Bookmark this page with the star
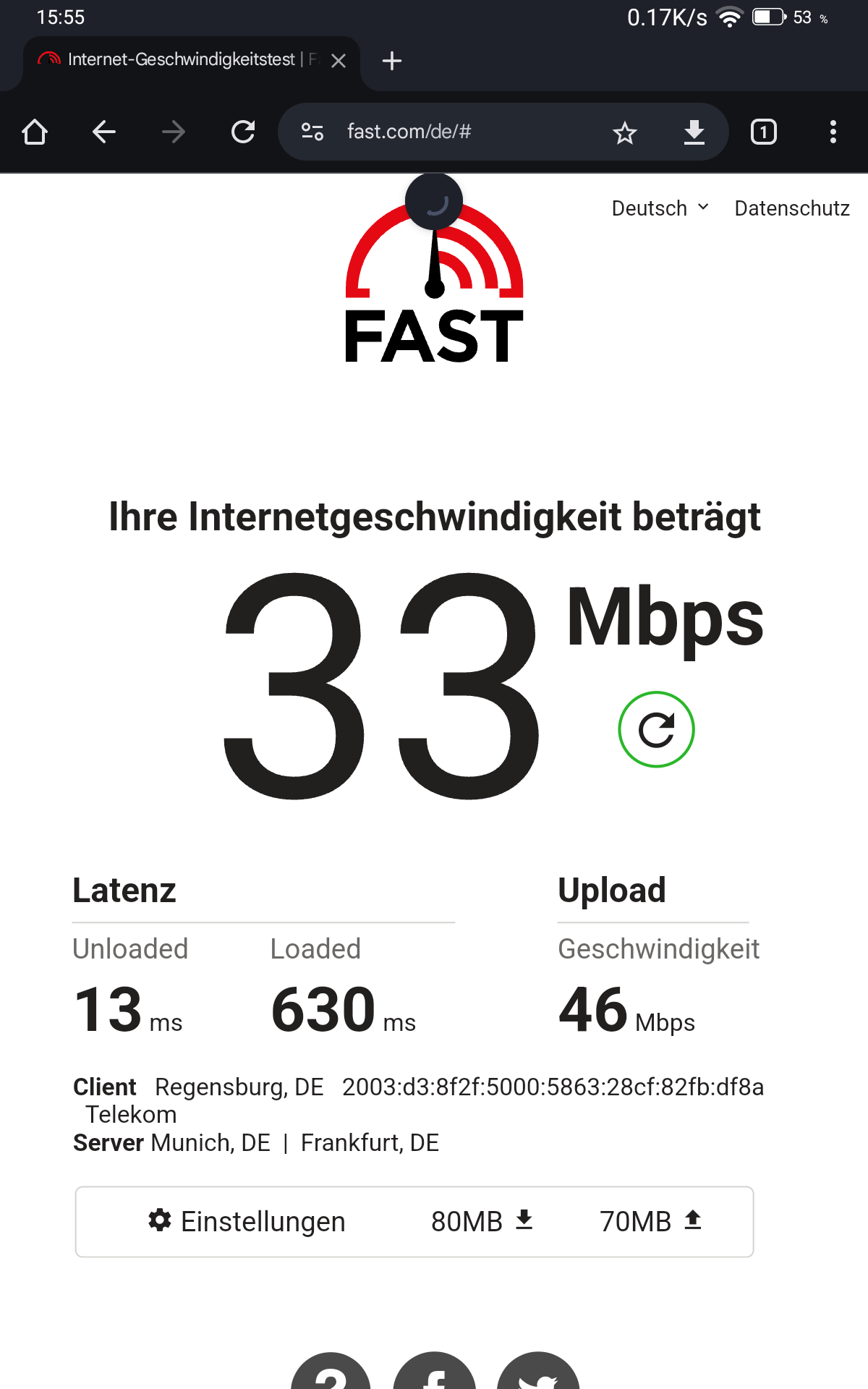This screenshot has width=868, height=1389. 624,132
